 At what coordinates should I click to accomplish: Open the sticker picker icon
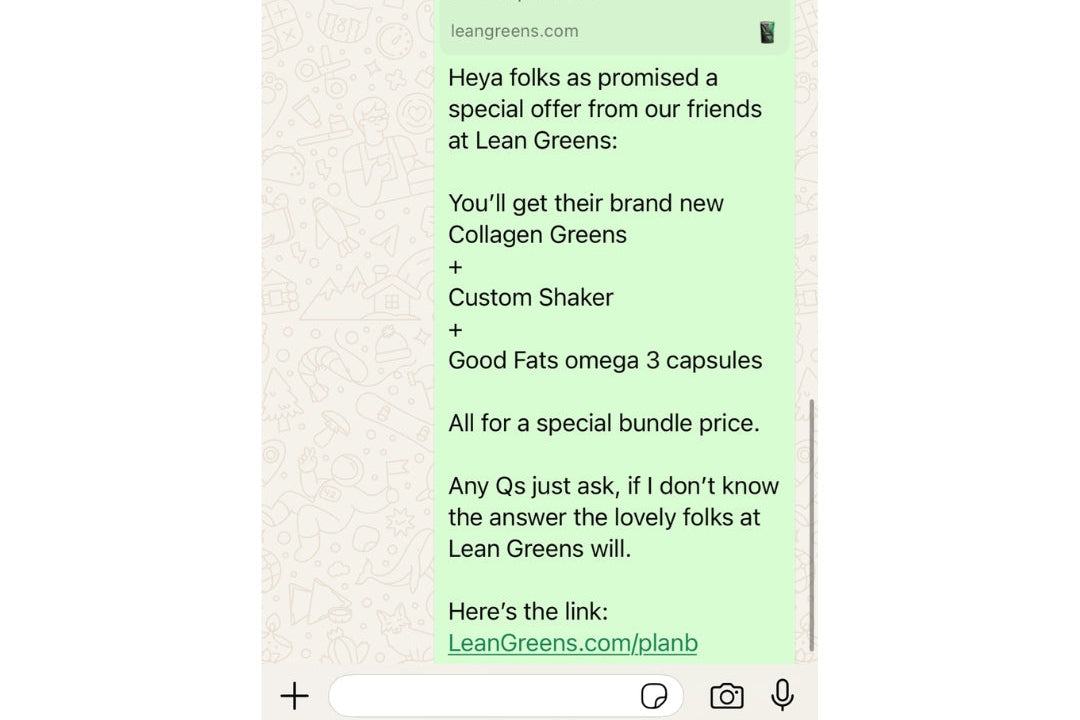654,696
